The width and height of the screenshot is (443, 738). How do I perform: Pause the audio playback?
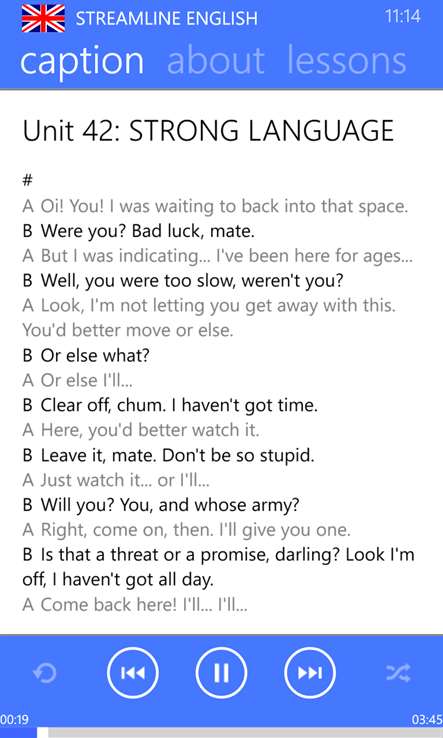point(221,673)
